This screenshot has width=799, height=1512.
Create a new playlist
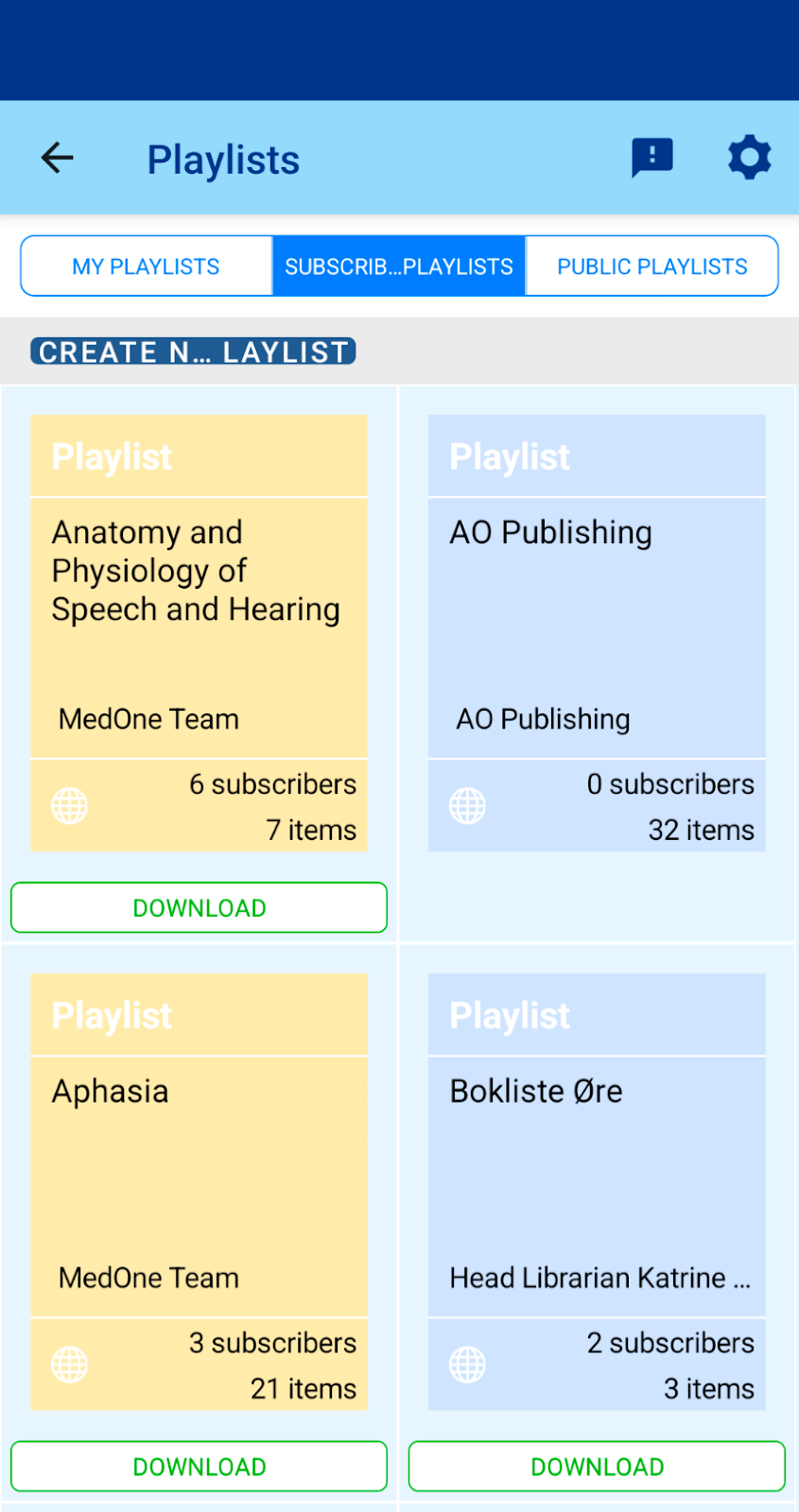pyautogui.click(x=193, y=352)
